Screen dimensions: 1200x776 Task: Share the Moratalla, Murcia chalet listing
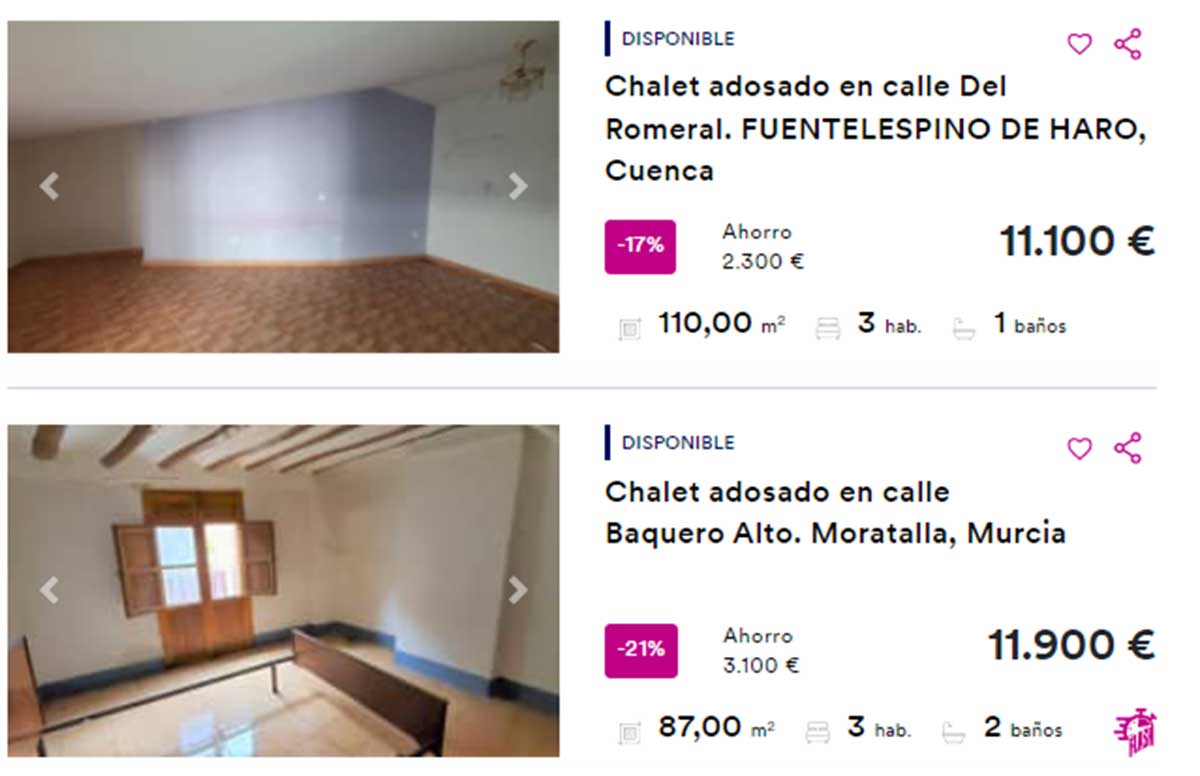[x=1128, y=449]
